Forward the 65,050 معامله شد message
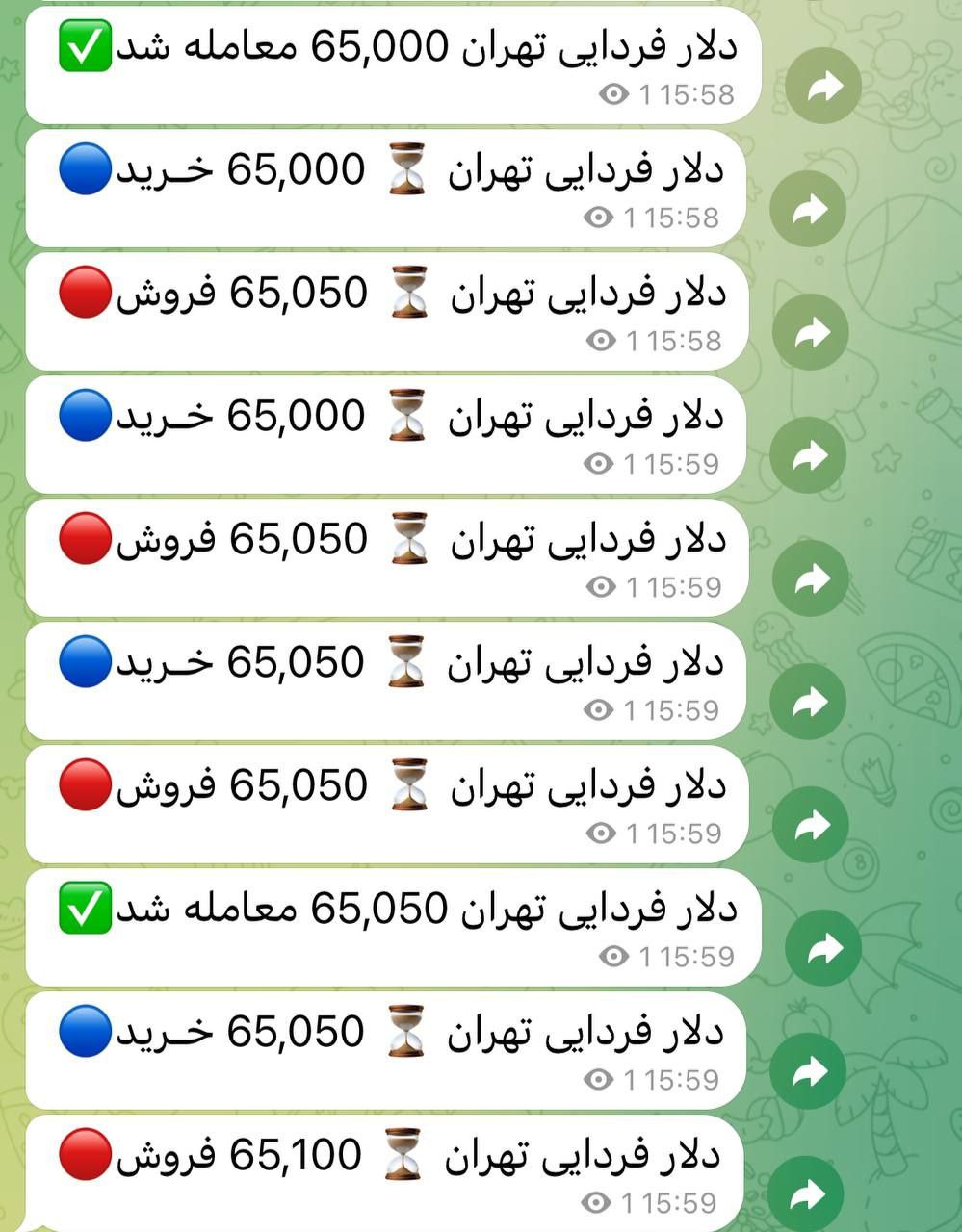Viewport: 962px width, 1232px height. tap(821, 948)
